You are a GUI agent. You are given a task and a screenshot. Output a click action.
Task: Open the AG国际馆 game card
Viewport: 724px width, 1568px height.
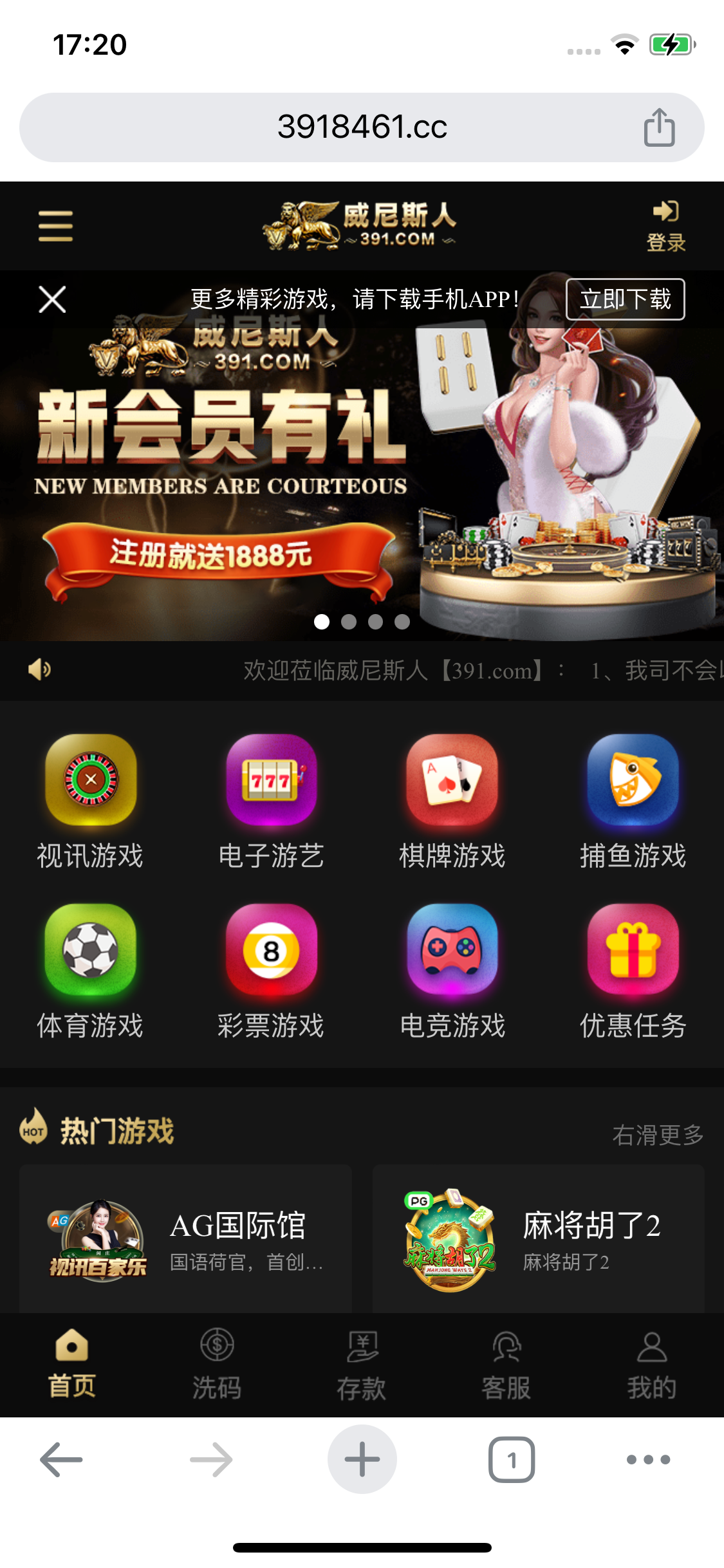coord(185,1239)
